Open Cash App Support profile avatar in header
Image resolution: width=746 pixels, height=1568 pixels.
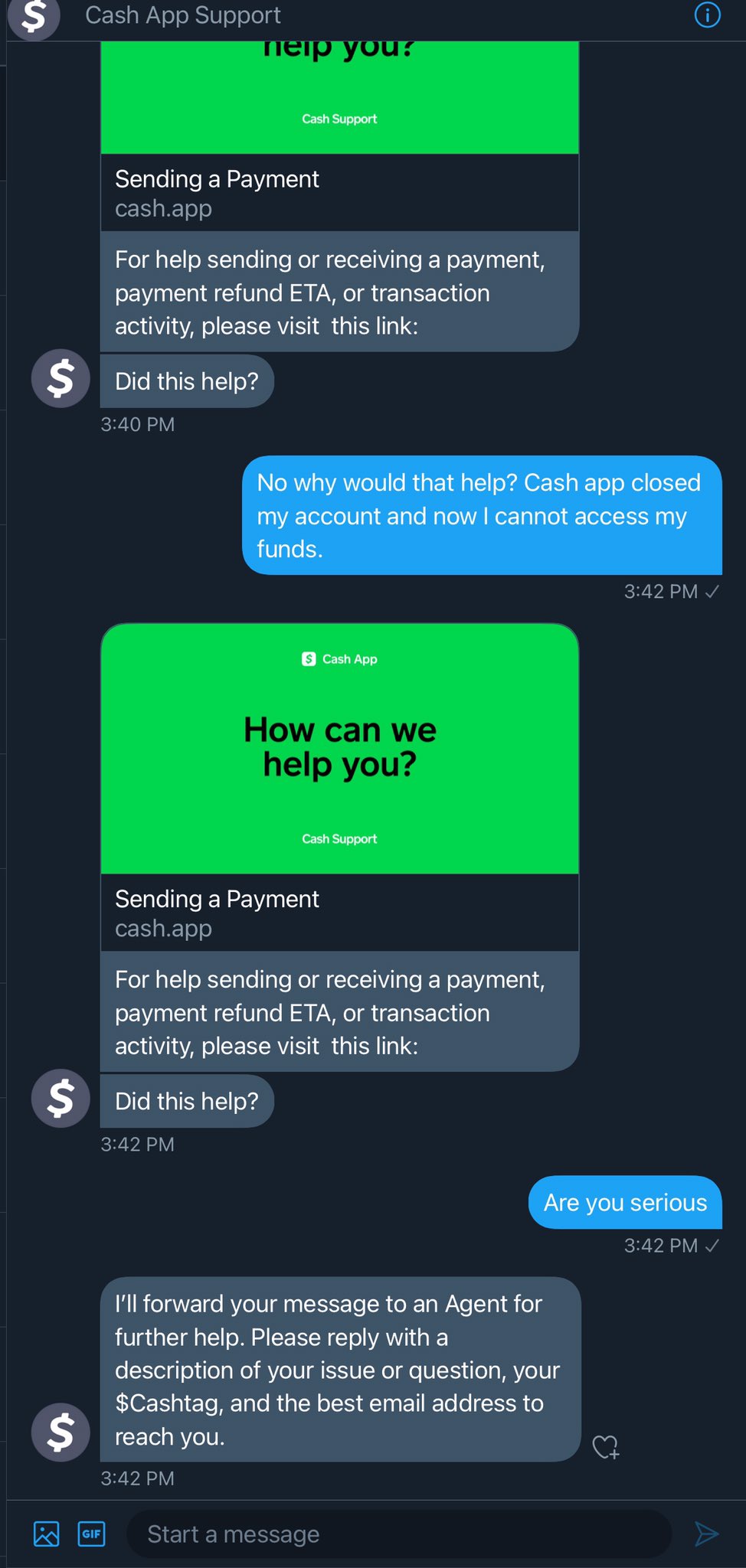(34, 17)
